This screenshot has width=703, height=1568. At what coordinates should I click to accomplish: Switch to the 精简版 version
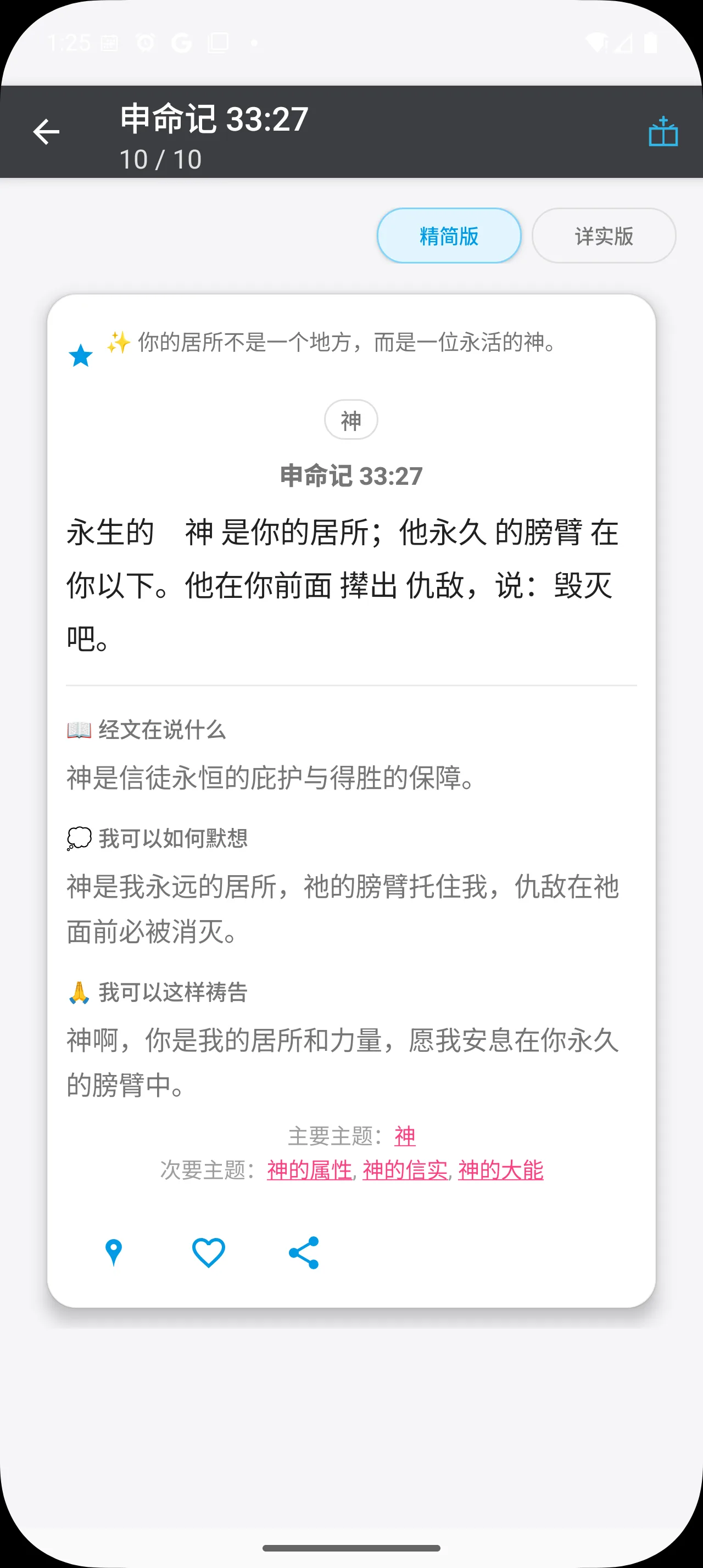(449, 236)
